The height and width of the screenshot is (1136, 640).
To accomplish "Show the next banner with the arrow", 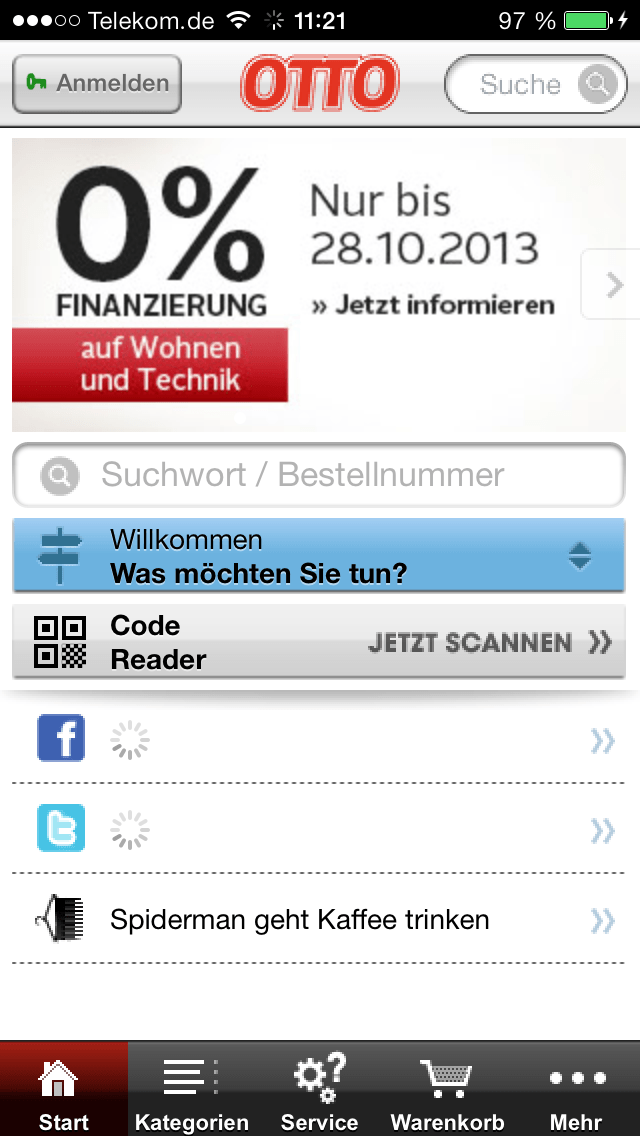I will tap(613, 284).
